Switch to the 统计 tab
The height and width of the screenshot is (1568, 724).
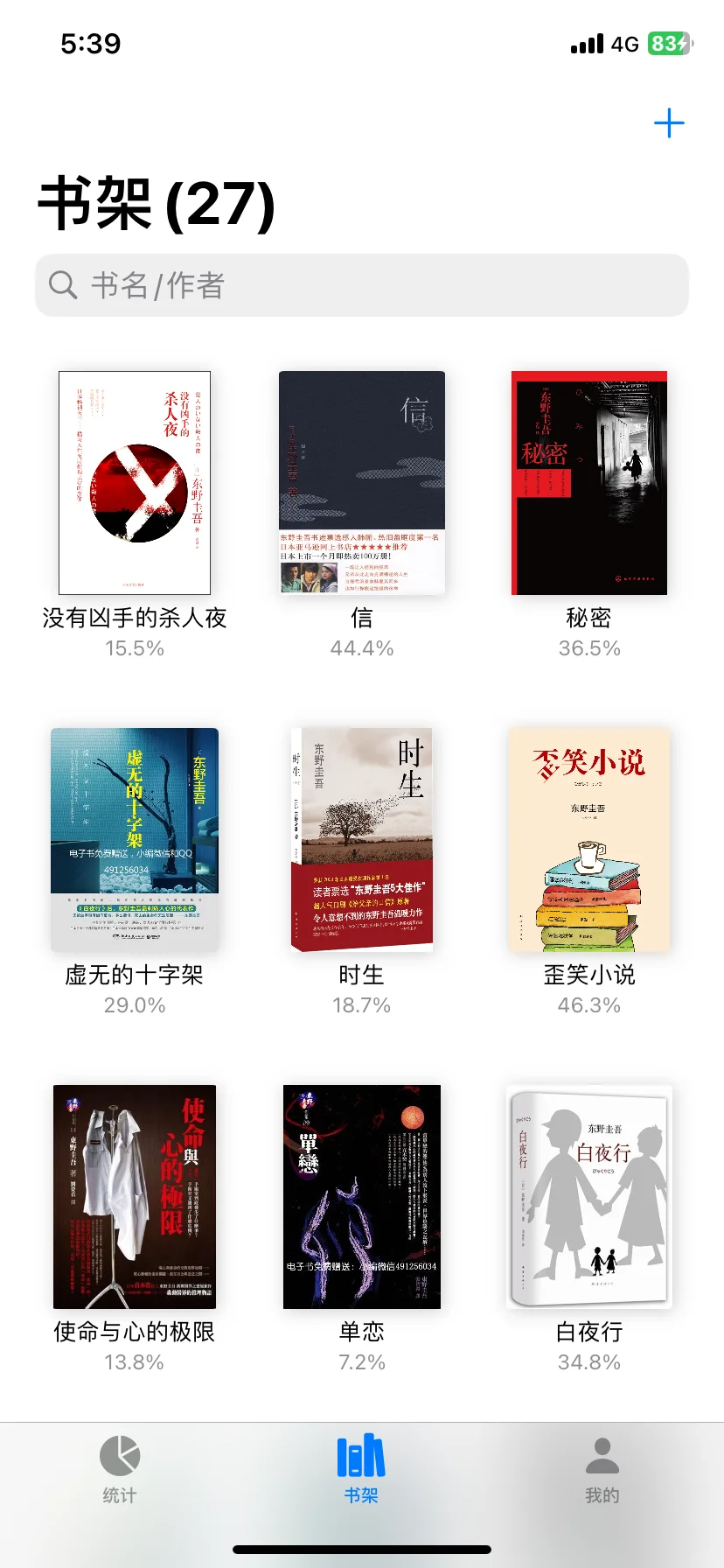(120, 1470)
